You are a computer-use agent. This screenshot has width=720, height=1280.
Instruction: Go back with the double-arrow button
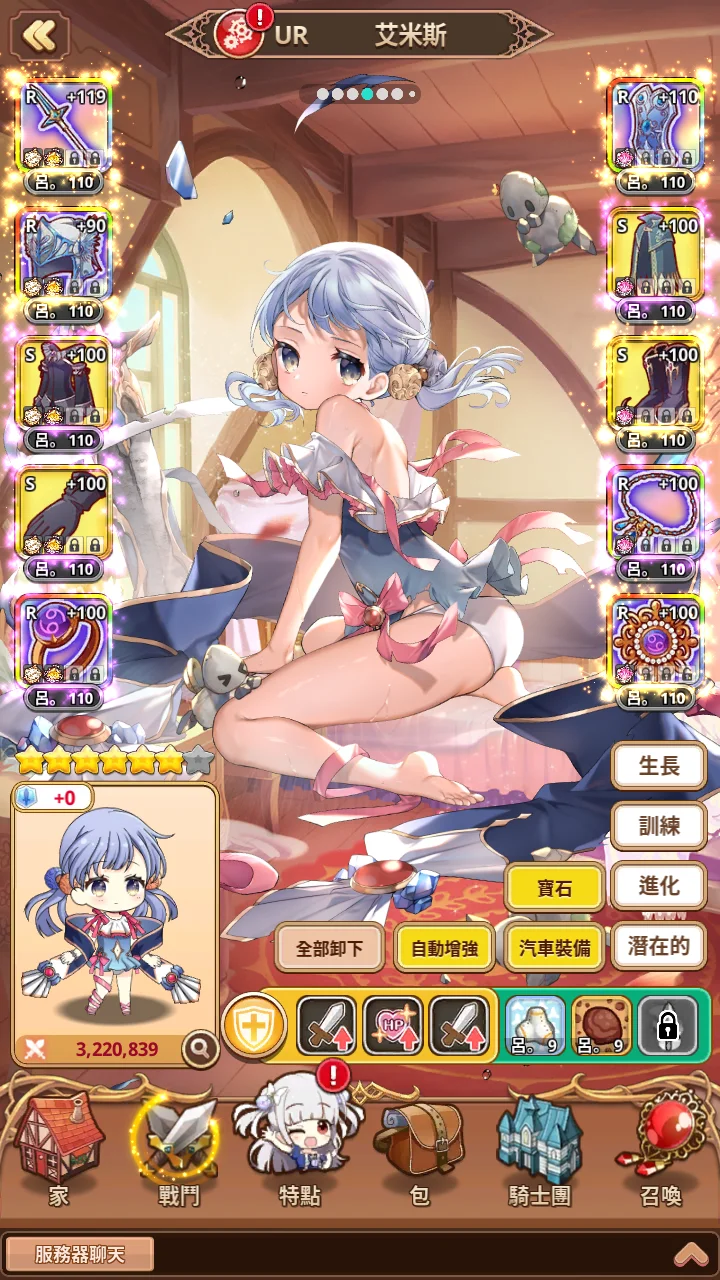39,36
